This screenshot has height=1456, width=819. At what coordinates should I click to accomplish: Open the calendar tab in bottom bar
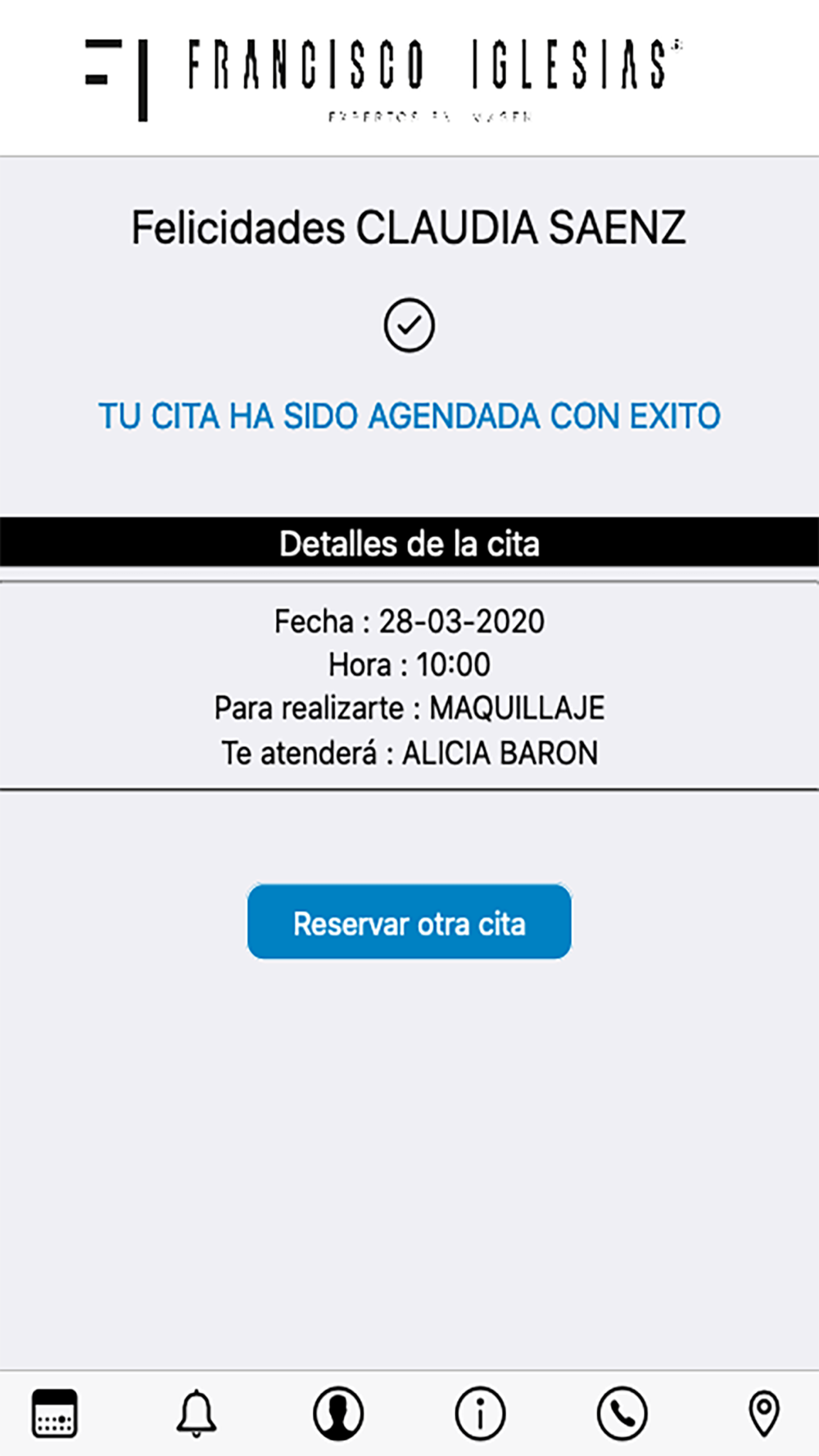pyautogui.click(x=55, y=1413)
